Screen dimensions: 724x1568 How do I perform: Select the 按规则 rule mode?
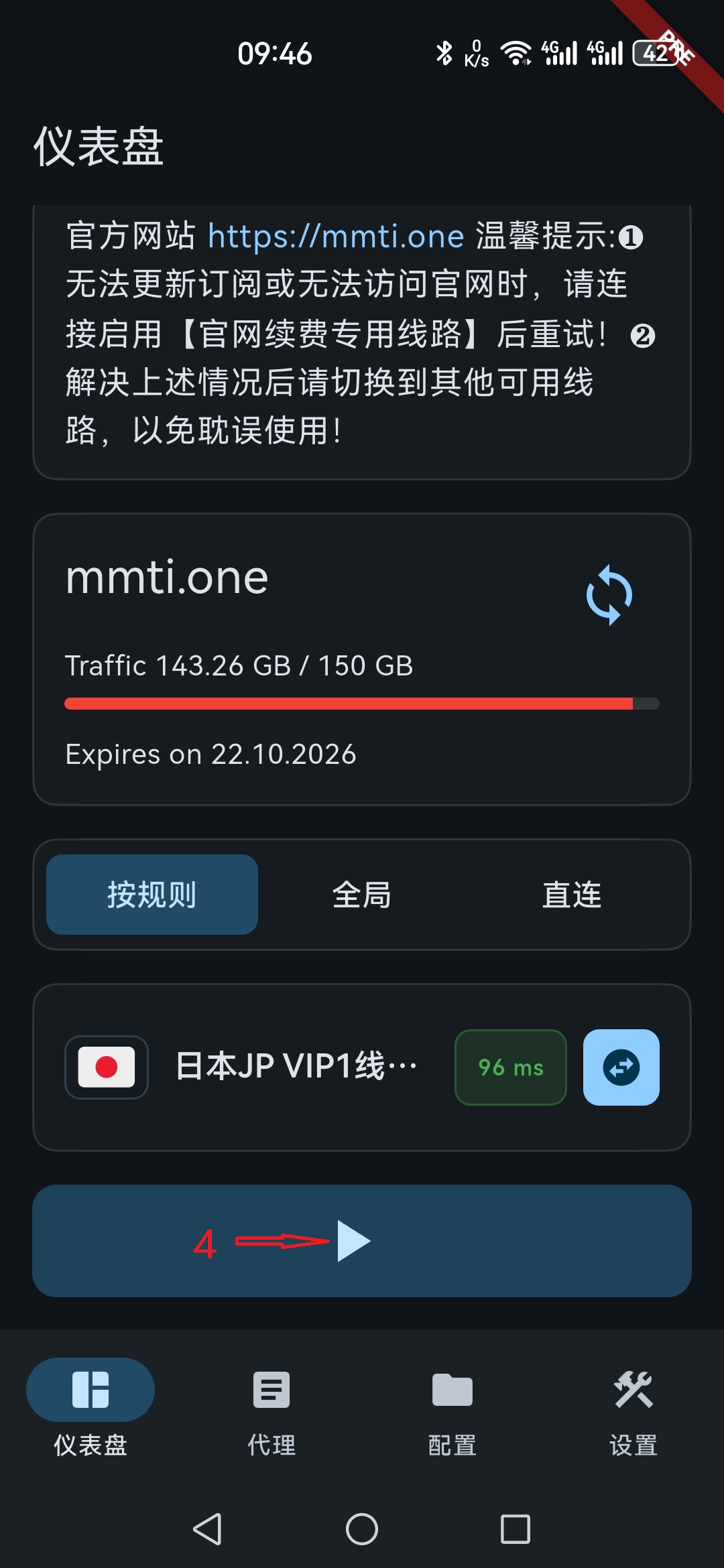click(152, 895)
